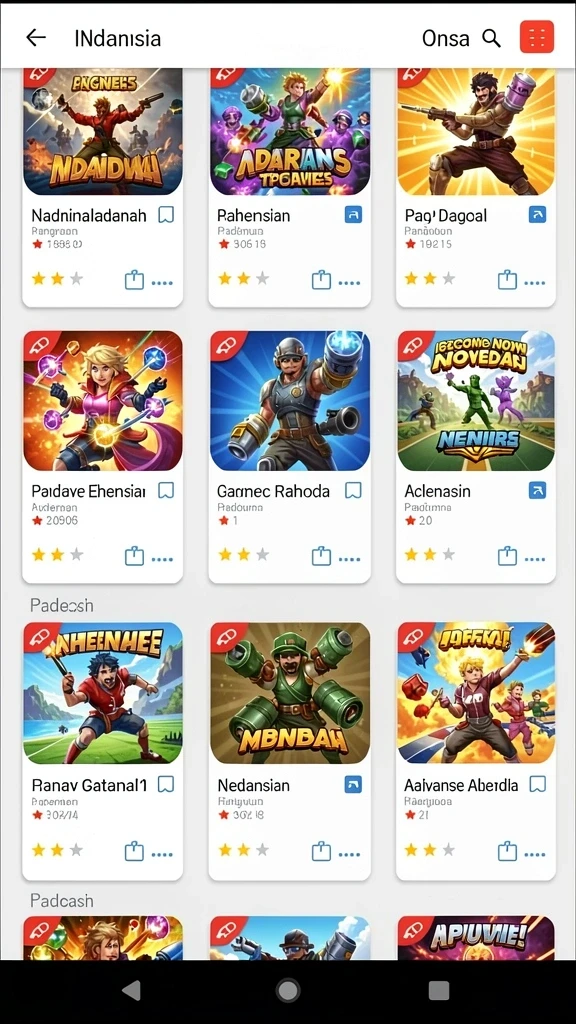Viewport: 576px width, 1024px height.
Task: Bookmark the Nadninaladanah game
Action: tap(166, 215)
